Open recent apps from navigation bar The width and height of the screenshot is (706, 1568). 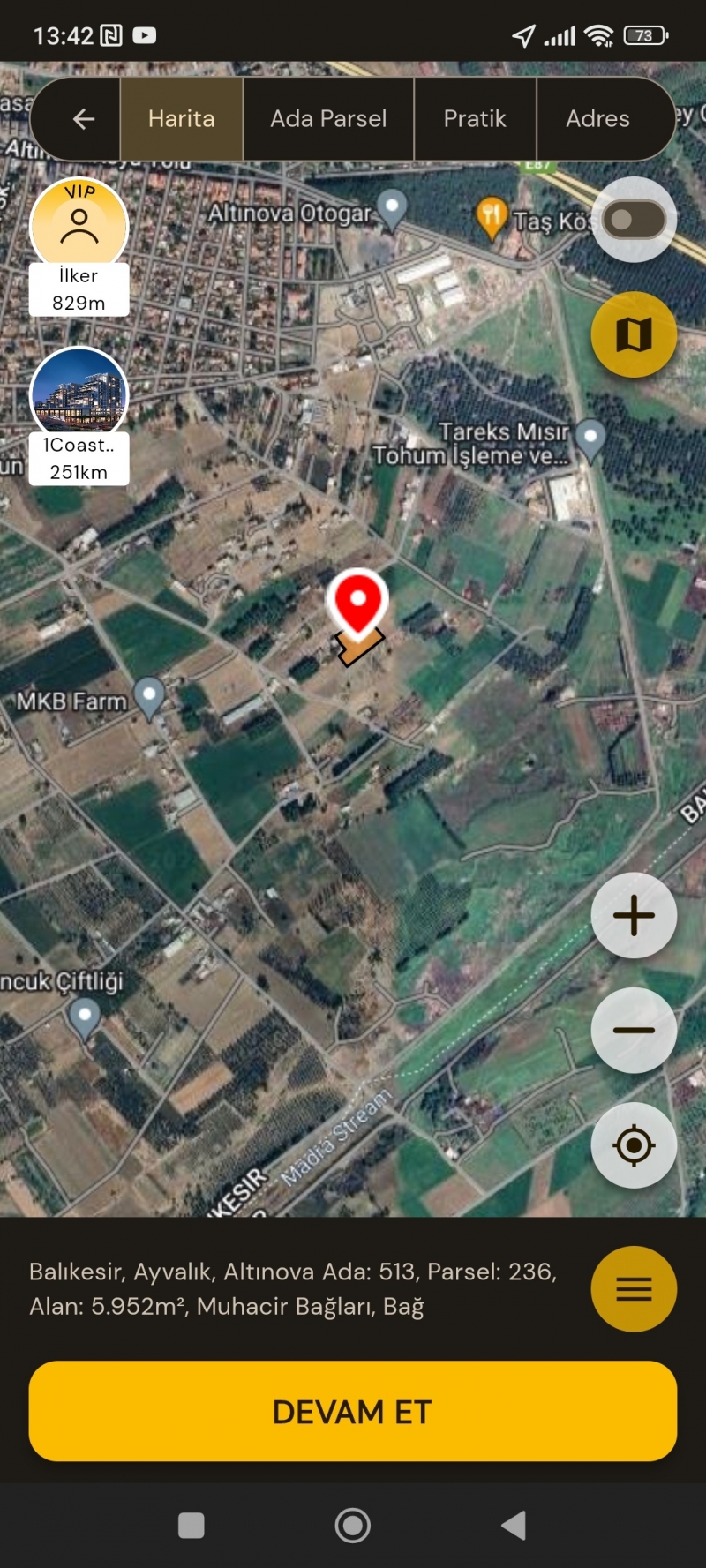click(x=192, y=1525)
